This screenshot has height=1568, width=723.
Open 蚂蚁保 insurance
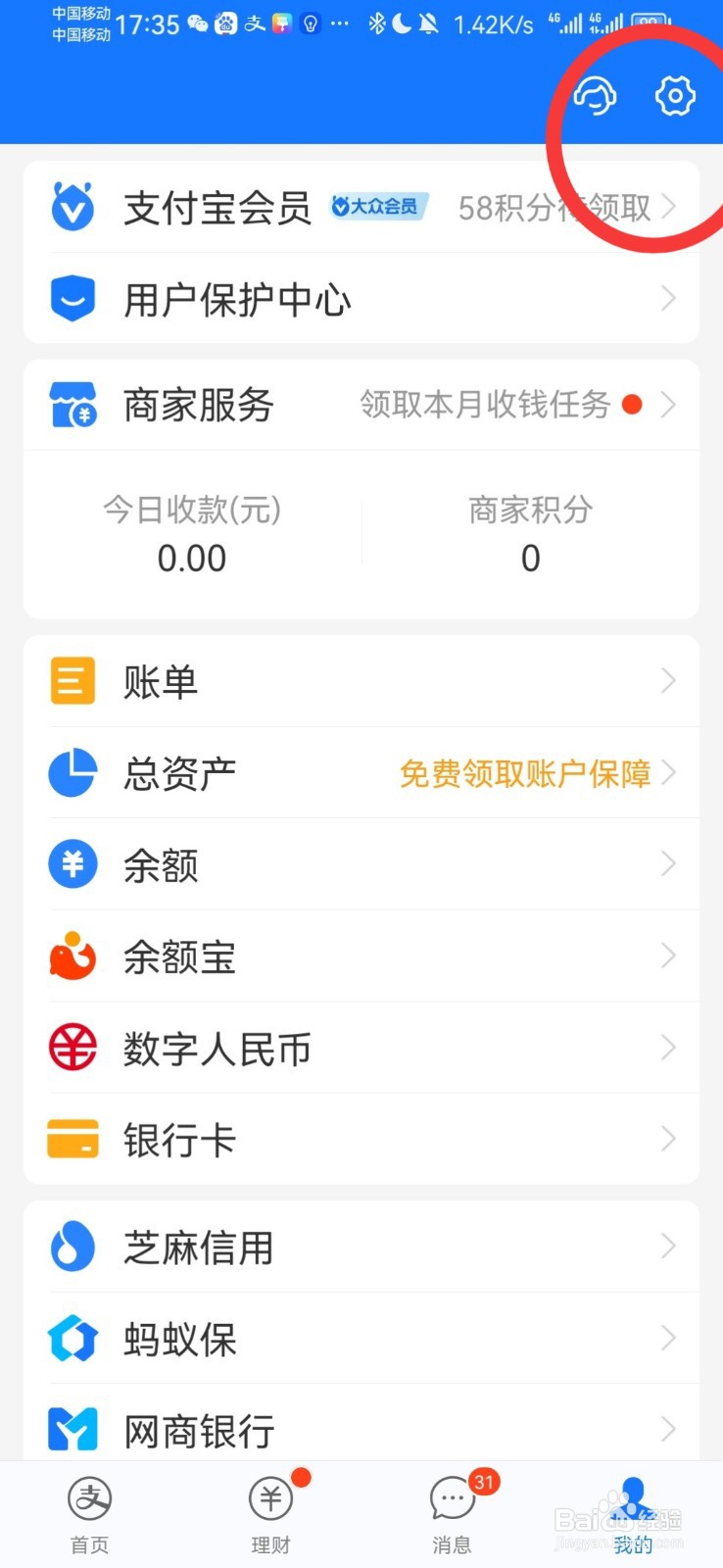361,1339
